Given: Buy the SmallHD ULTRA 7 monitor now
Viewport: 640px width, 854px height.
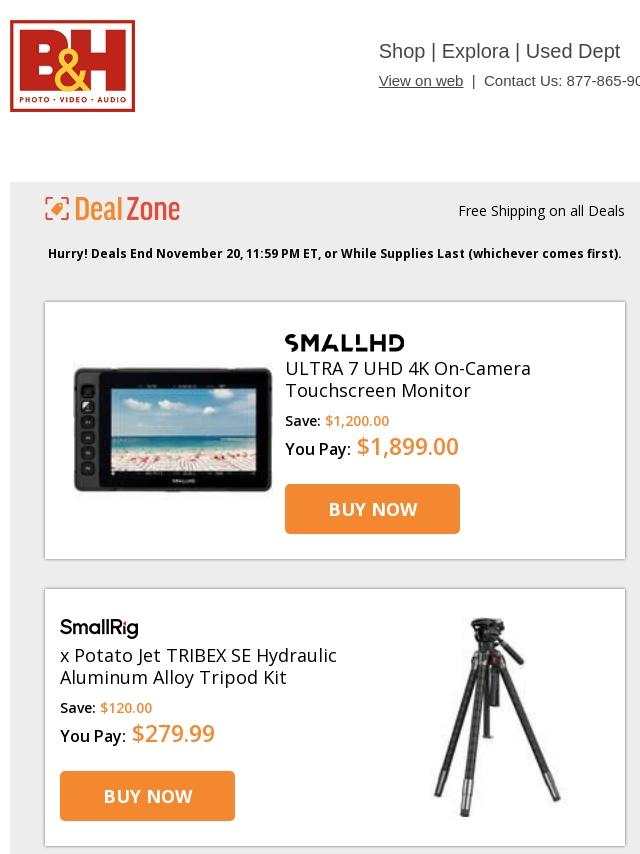Looking at the screenshot, I should pos(372,509).
